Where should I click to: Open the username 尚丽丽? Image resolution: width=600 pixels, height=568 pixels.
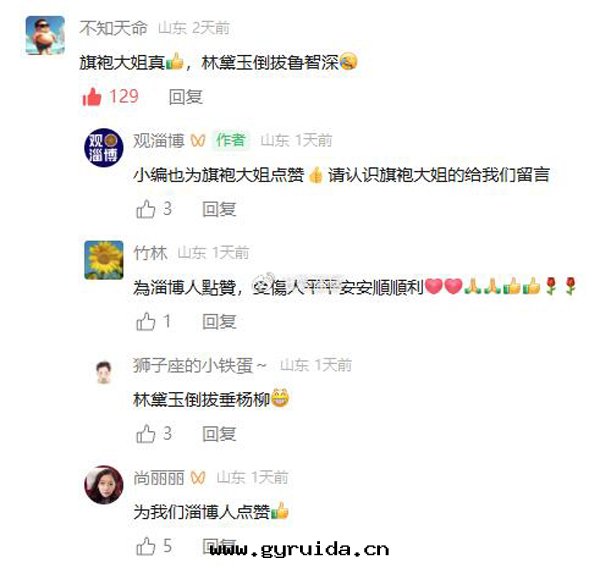160,477
